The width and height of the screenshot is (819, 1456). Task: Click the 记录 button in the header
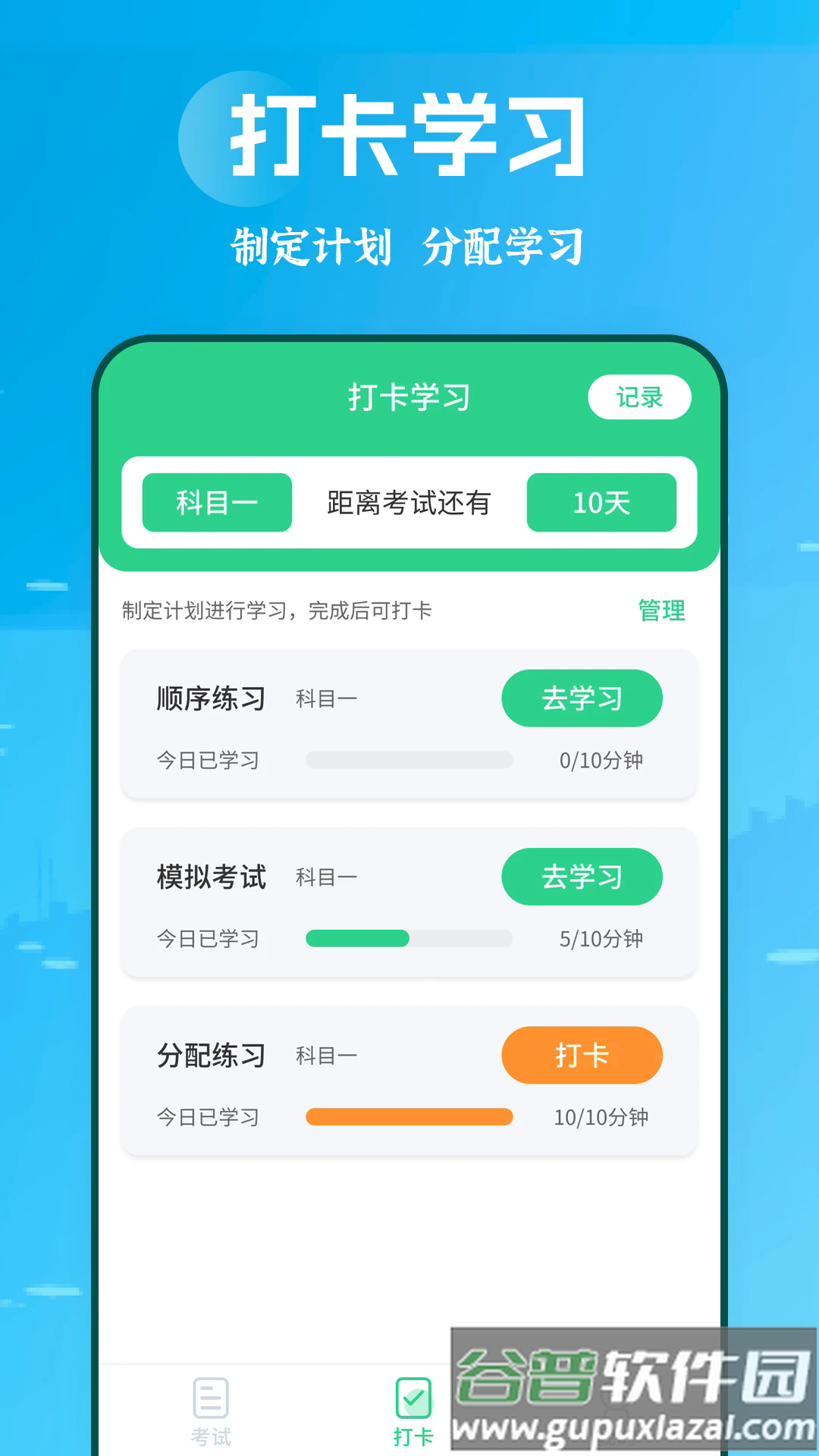(x=641, y=396)
